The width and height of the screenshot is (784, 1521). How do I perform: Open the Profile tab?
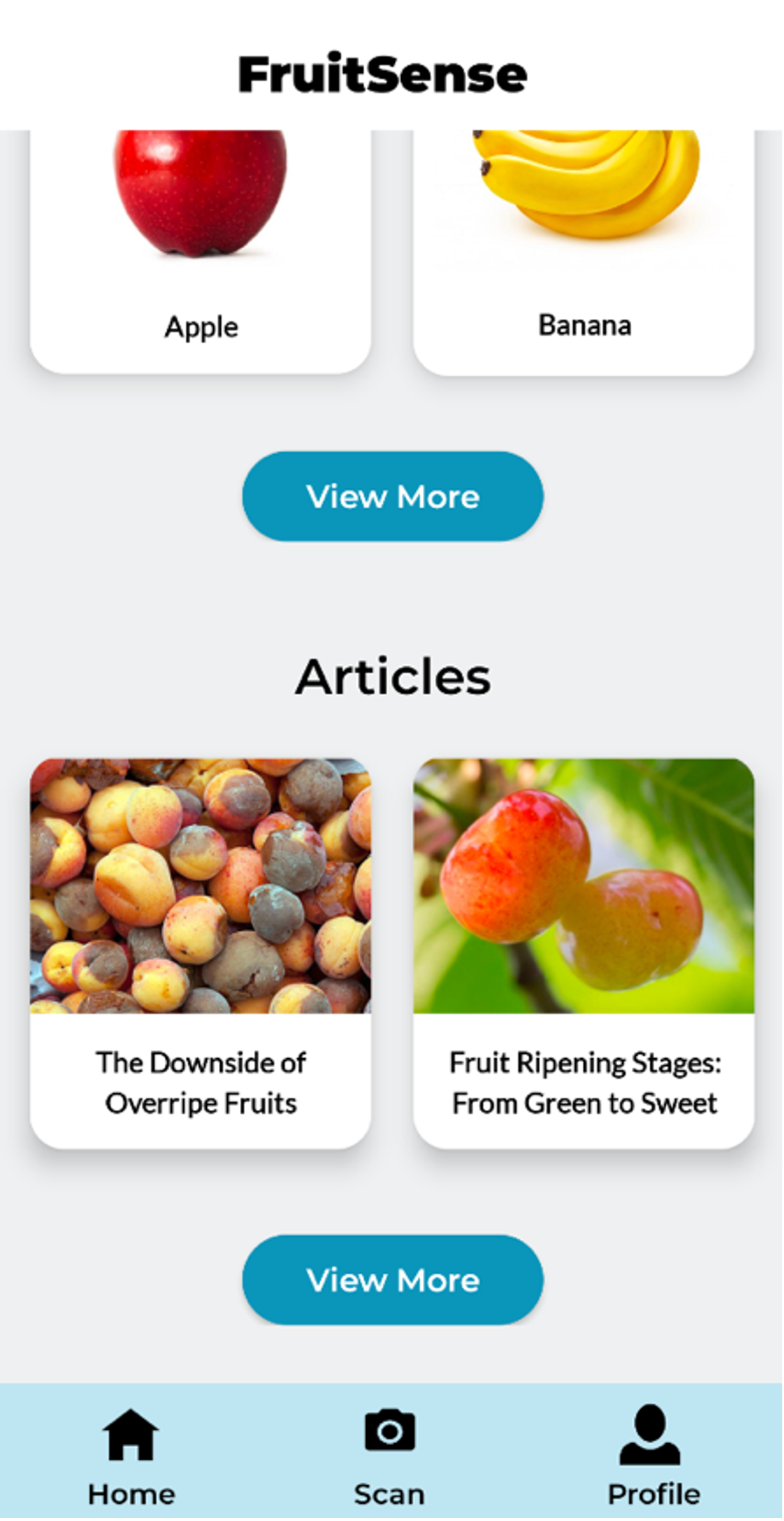point(652,1455)
